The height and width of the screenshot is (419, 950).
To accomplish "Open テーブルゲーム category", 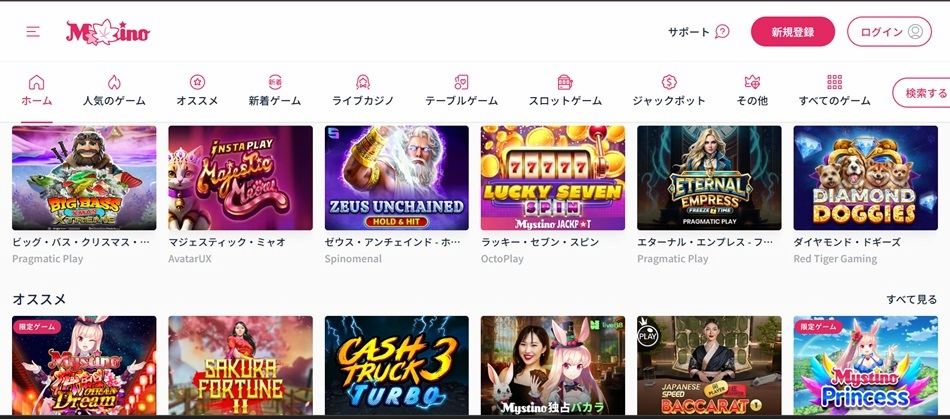I will [461, 90].
